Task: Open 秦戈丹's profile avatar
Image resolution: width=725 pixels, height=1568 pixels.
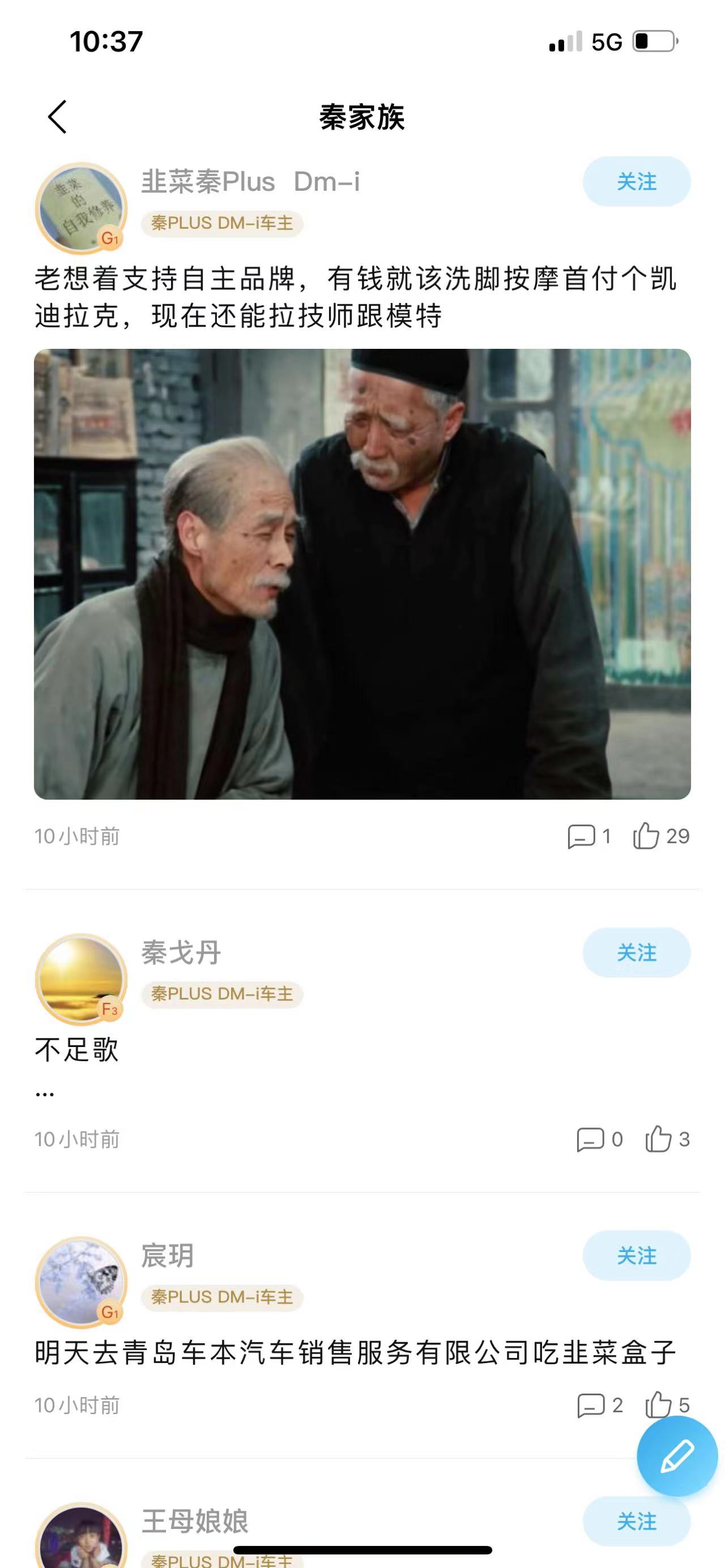Action: (82, 980)
